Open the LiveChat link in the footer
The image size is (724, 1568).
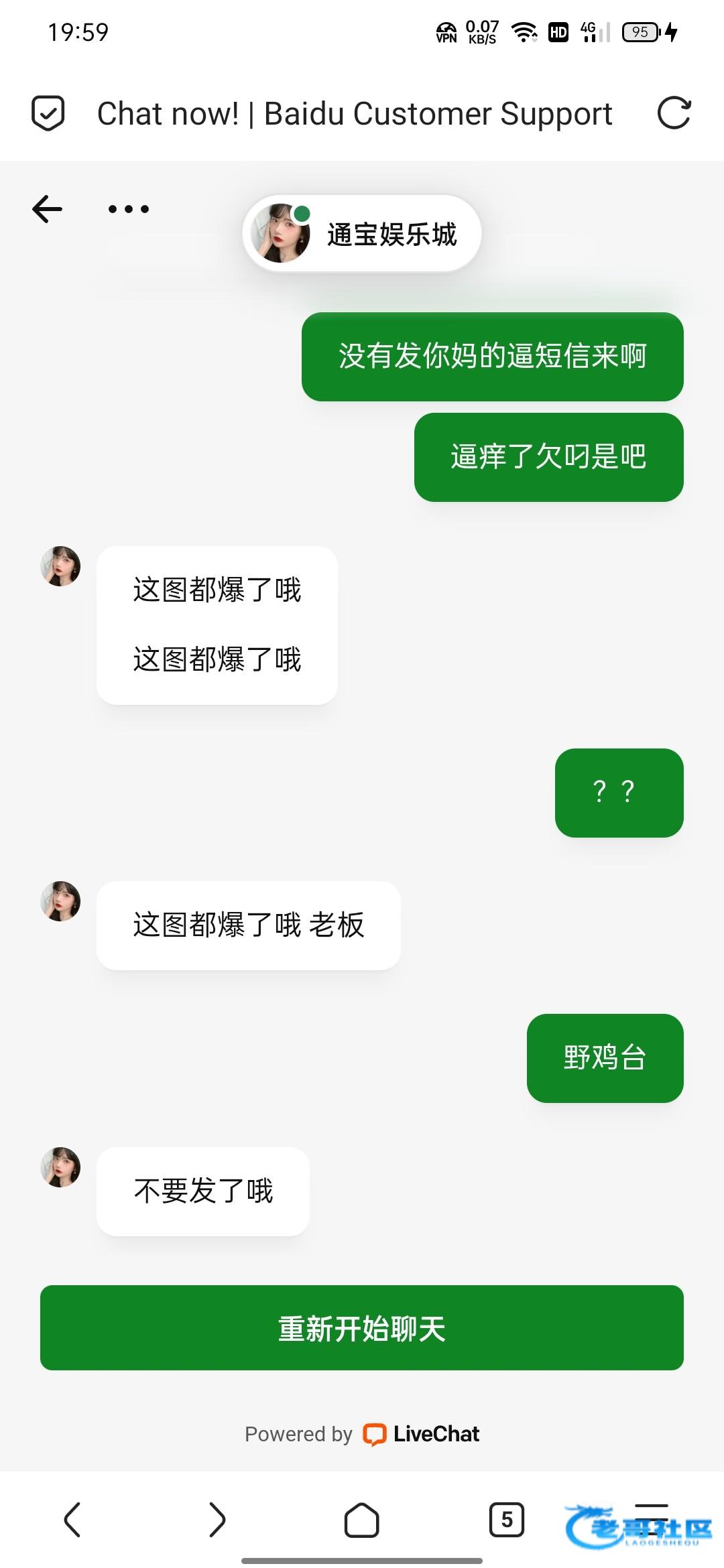[x=422, y=1434]
